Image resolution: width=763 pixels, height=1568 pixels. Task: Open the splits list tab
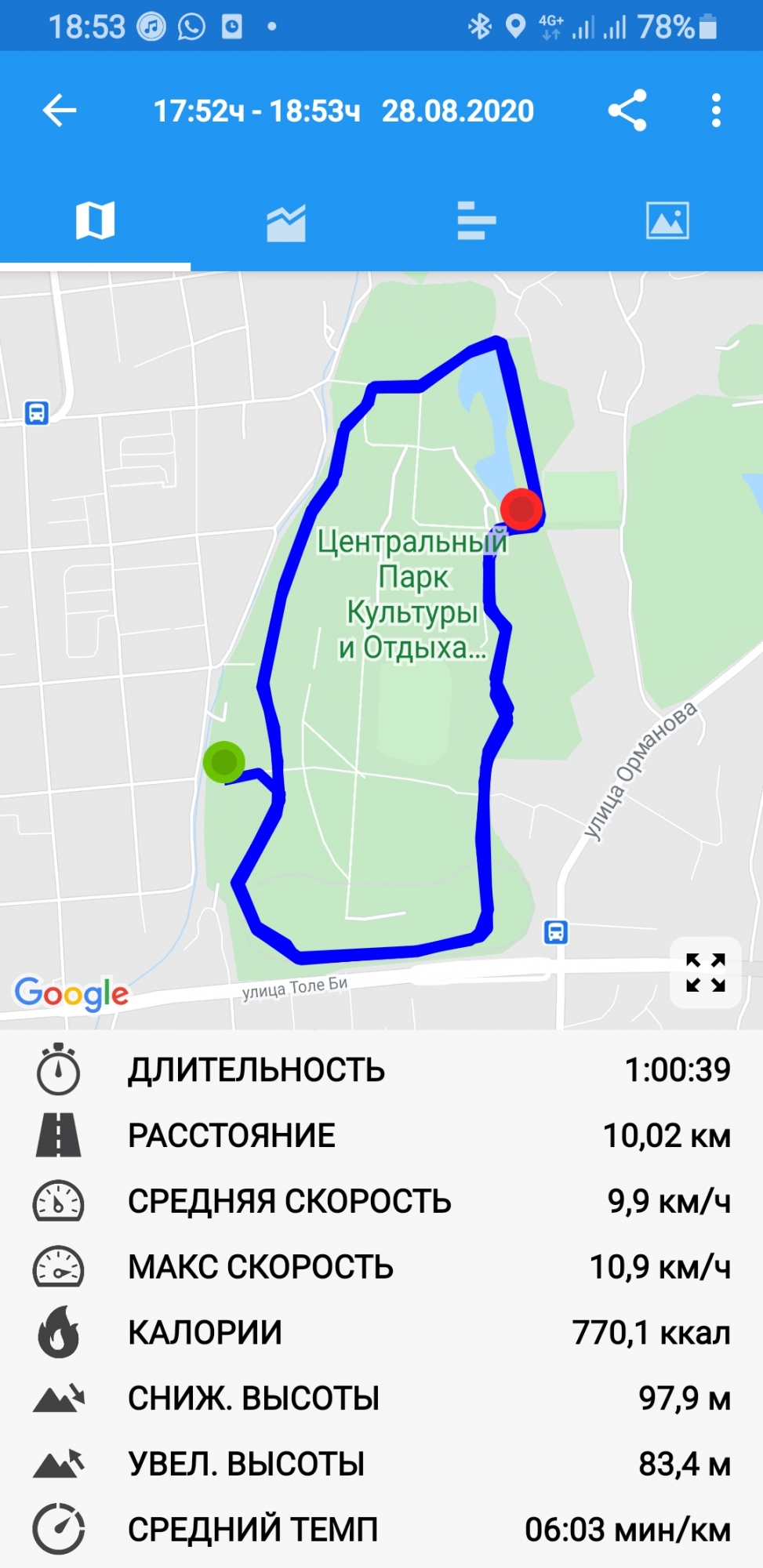click(x=476, y=220)
